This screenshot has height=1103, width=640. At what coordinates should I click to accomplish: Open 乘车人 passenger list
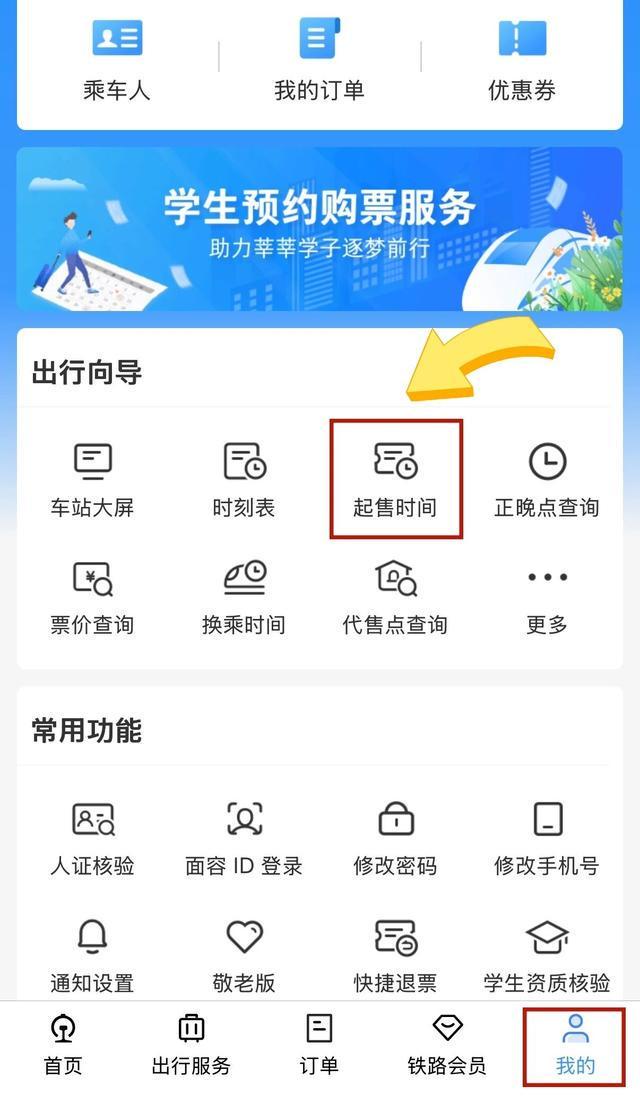tap(117, 58)
